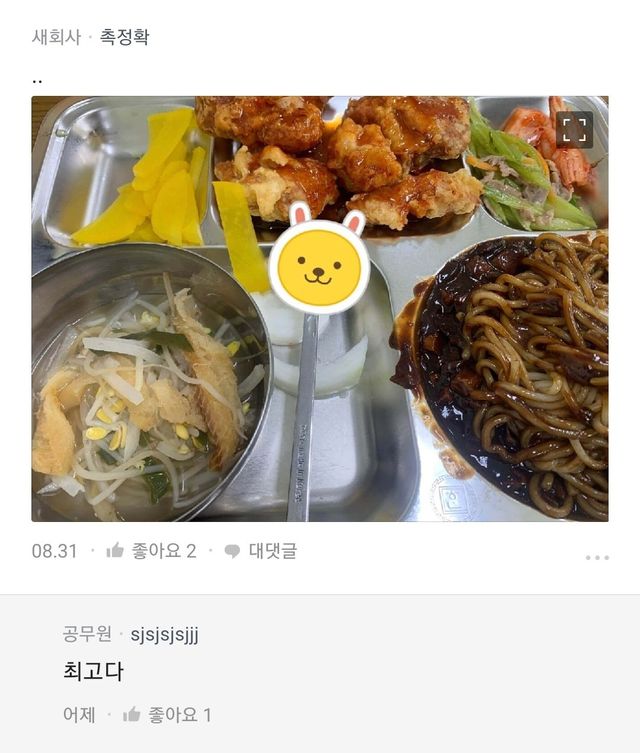The width and height of the screenshot is (640, 753).
Task: Expand the food photo to fullscreen
Action: [x=574, y=129]
